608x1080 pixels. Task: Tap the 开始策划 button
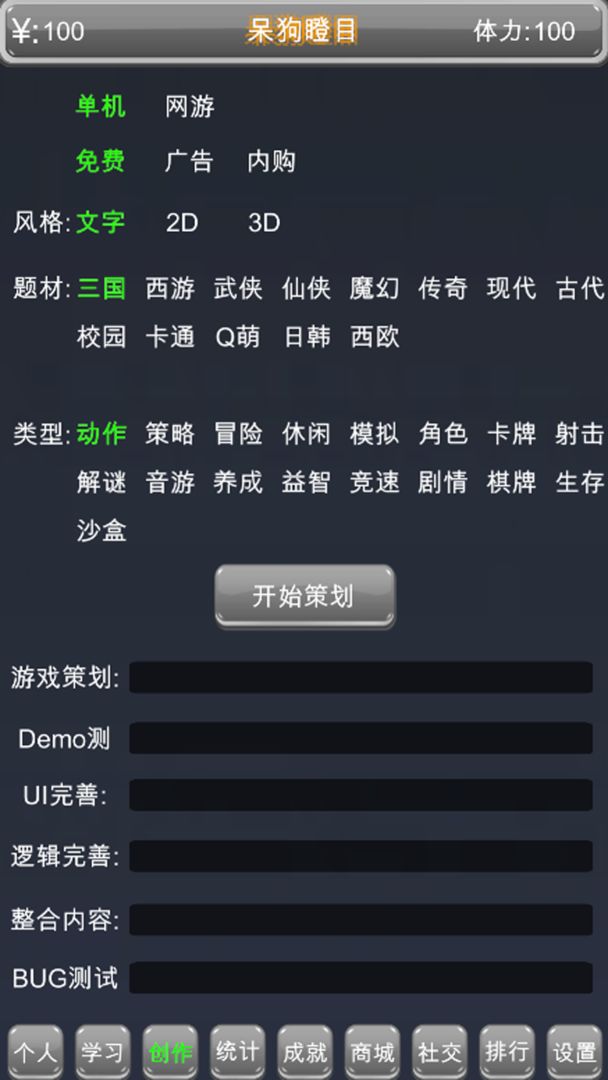point(304,597)
